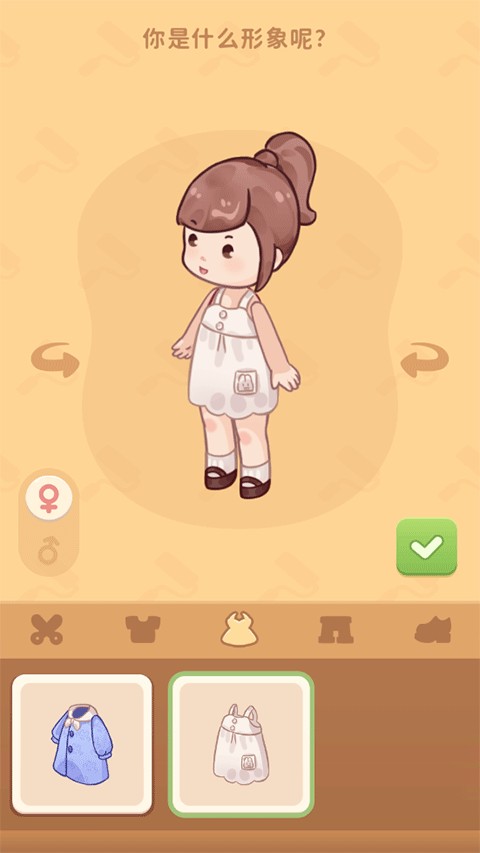Switch to the shirt tops tab
Screen dimensions: 480x853
[x=143, y=629]
